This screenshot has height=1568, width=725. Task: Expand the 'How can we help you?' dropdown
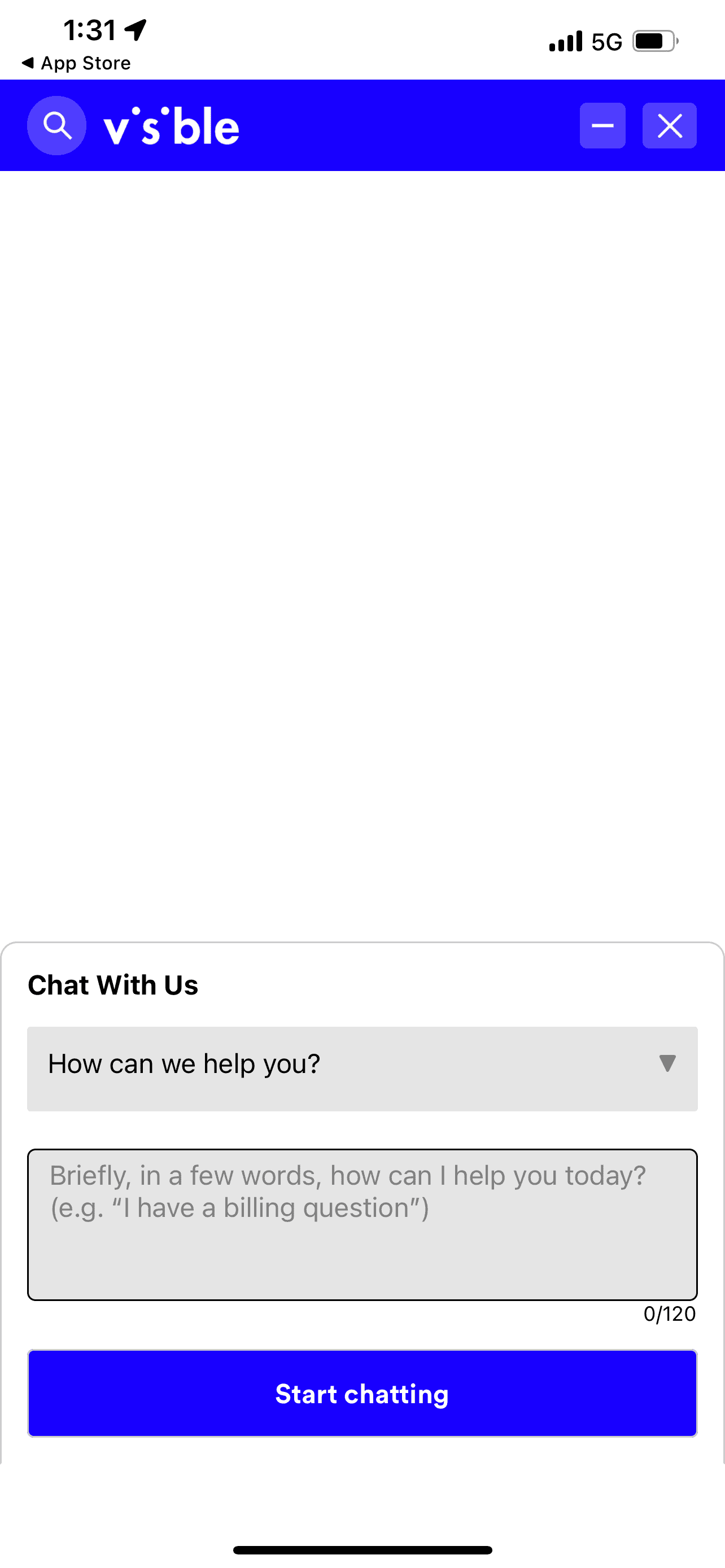(362, 1068)
